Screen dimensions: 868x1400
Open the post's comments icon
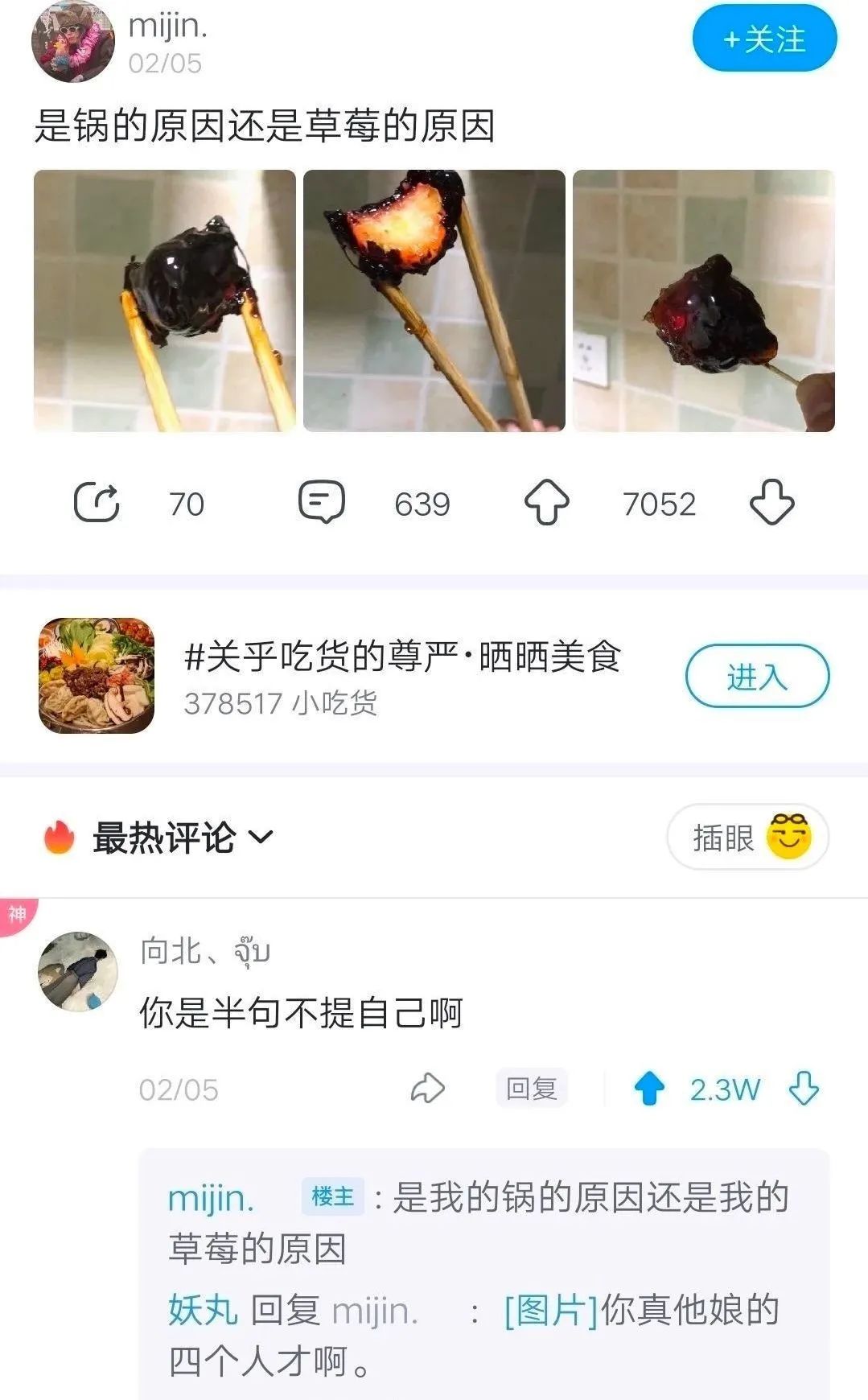tap(322, 503)
